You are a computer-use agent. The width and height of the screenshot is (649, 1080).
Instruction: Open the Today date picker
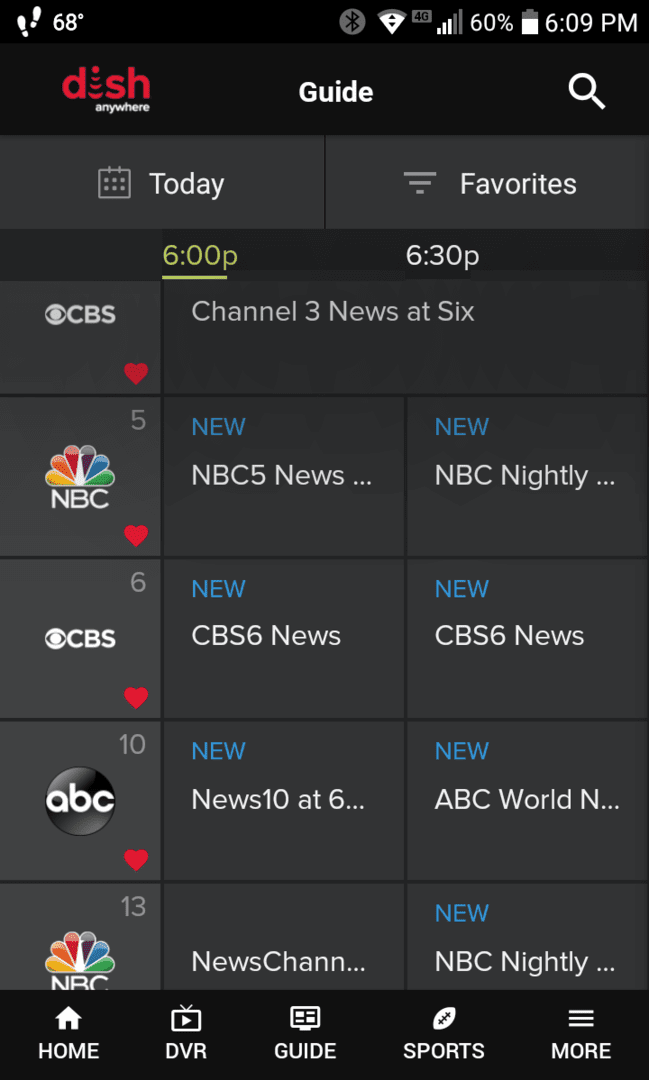162,183
